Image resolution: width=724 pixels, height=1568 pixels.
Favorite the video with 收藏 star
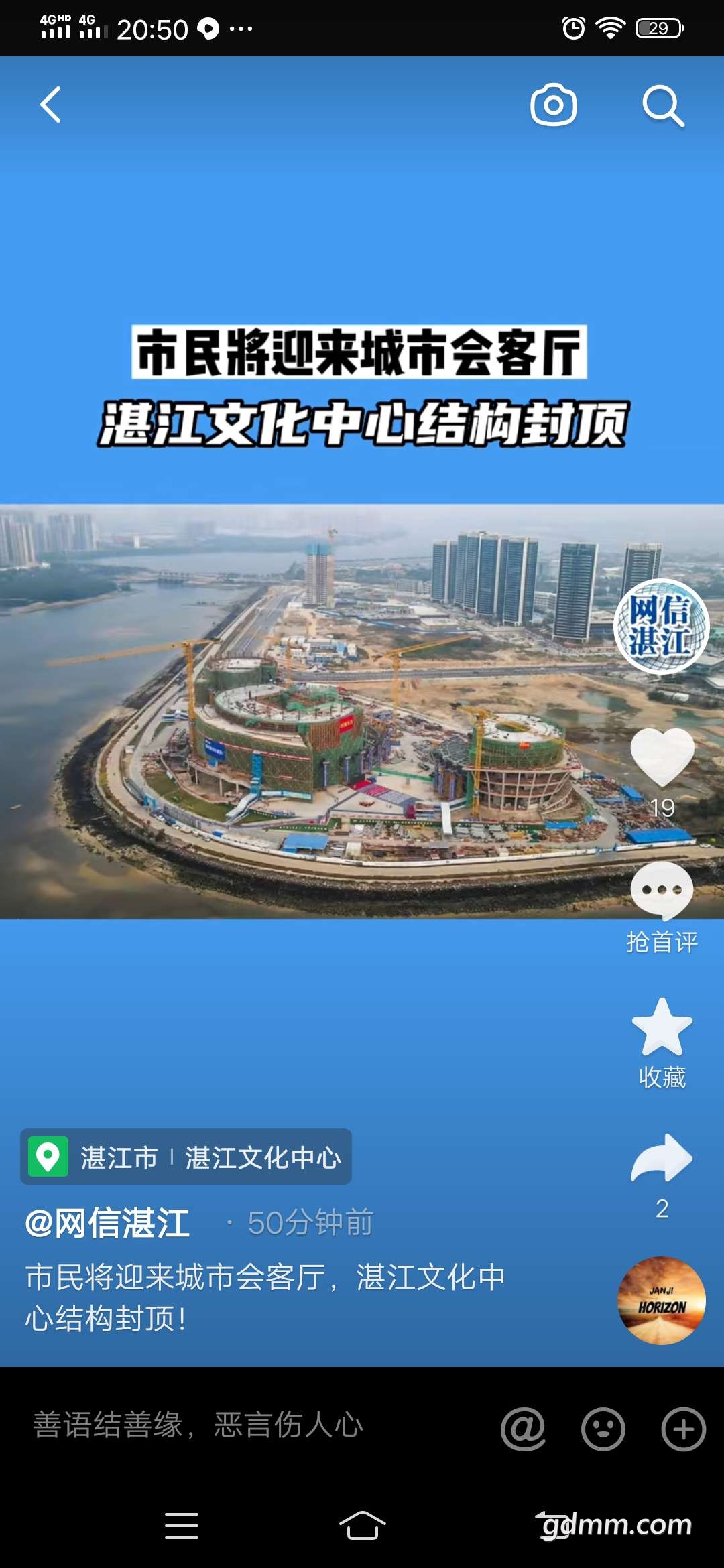tap(662, 1027)
